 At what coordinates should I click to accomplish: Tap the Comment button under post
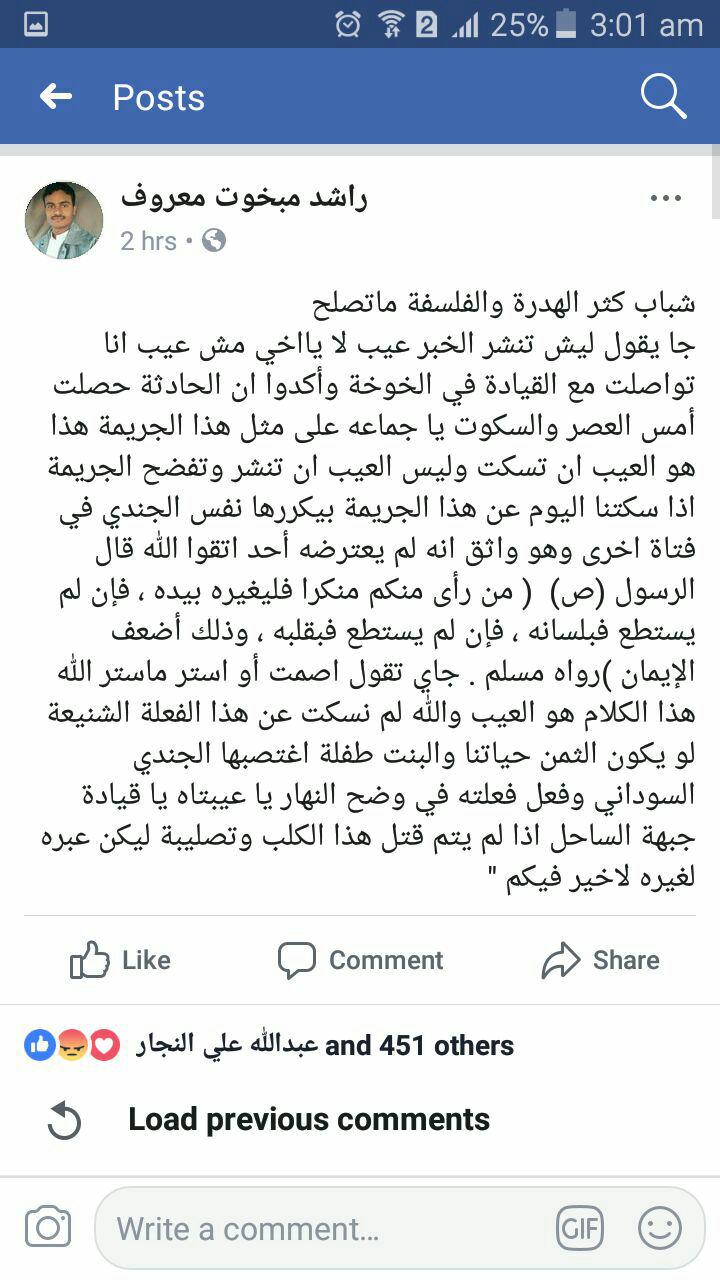coord(360,960)
